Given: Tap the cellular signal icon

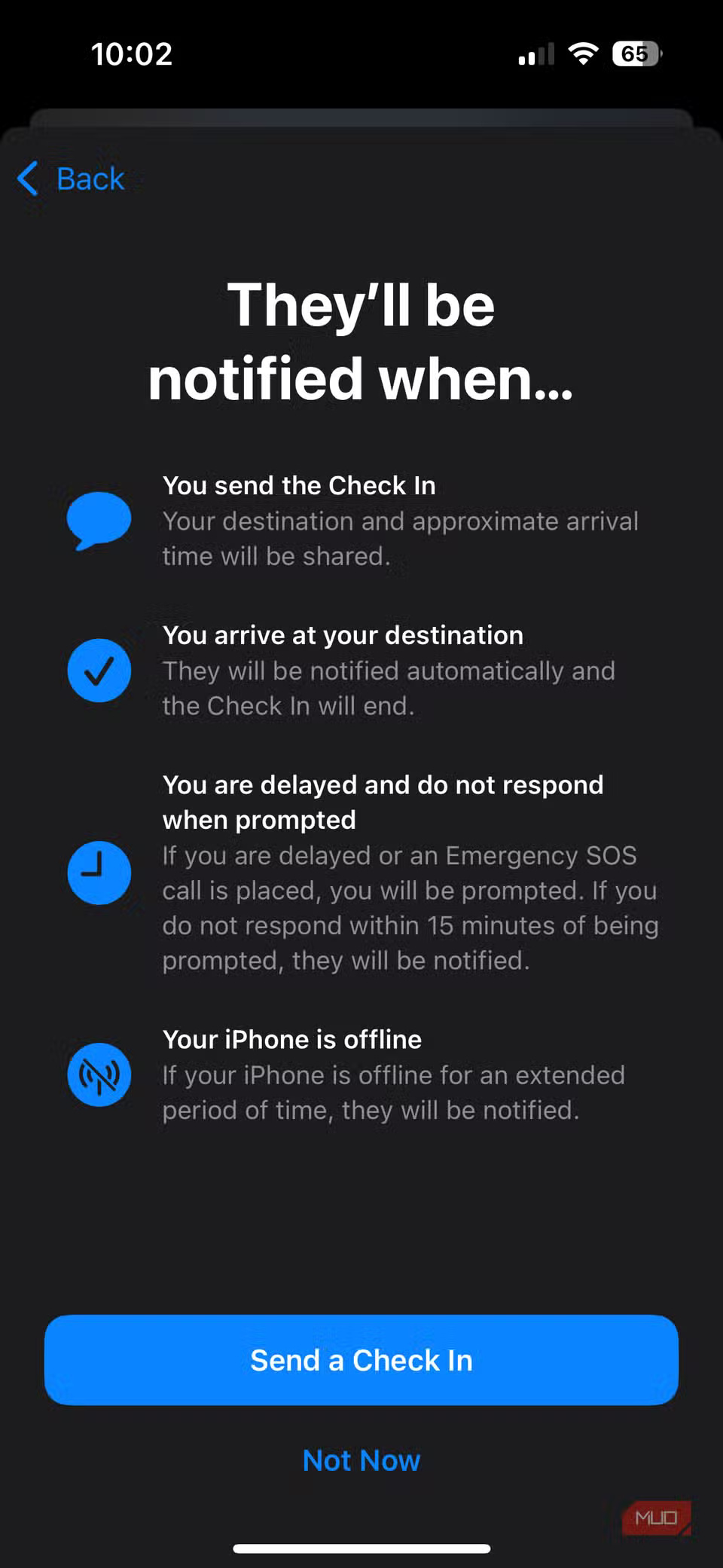Looking at the screenshot, I should pos(535,53).
